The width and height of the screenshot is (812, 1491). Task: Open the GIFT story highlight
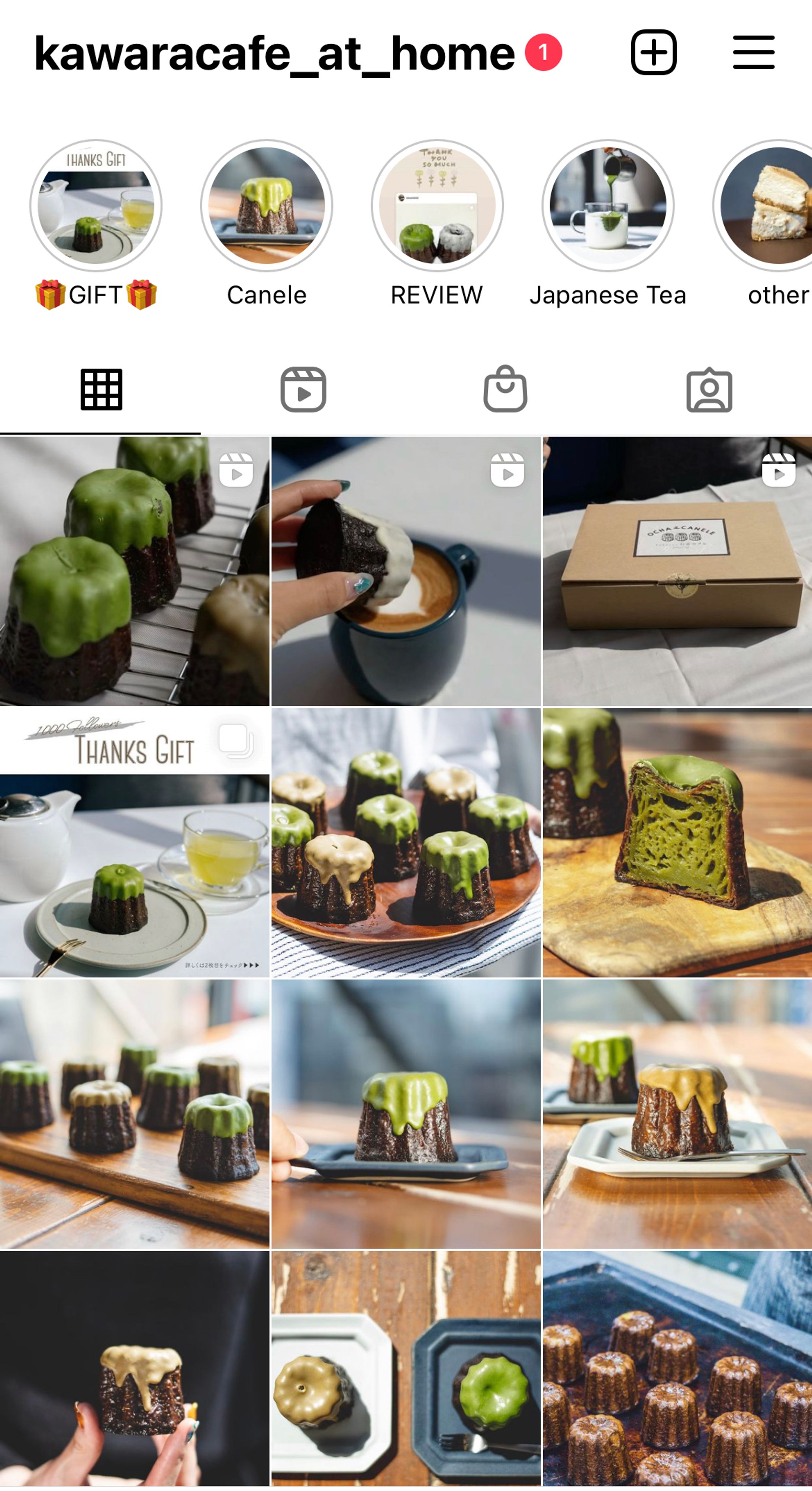pyautogui.click(x=96, y=206)
